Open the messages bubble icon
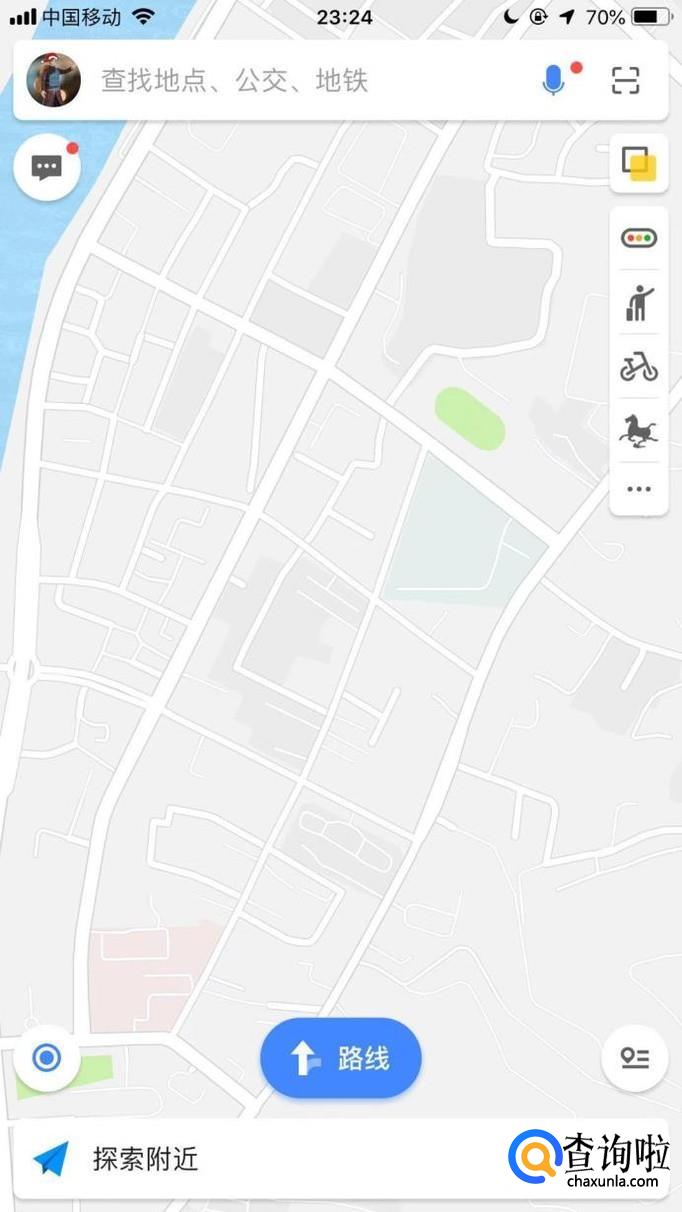 coord(47,167)
